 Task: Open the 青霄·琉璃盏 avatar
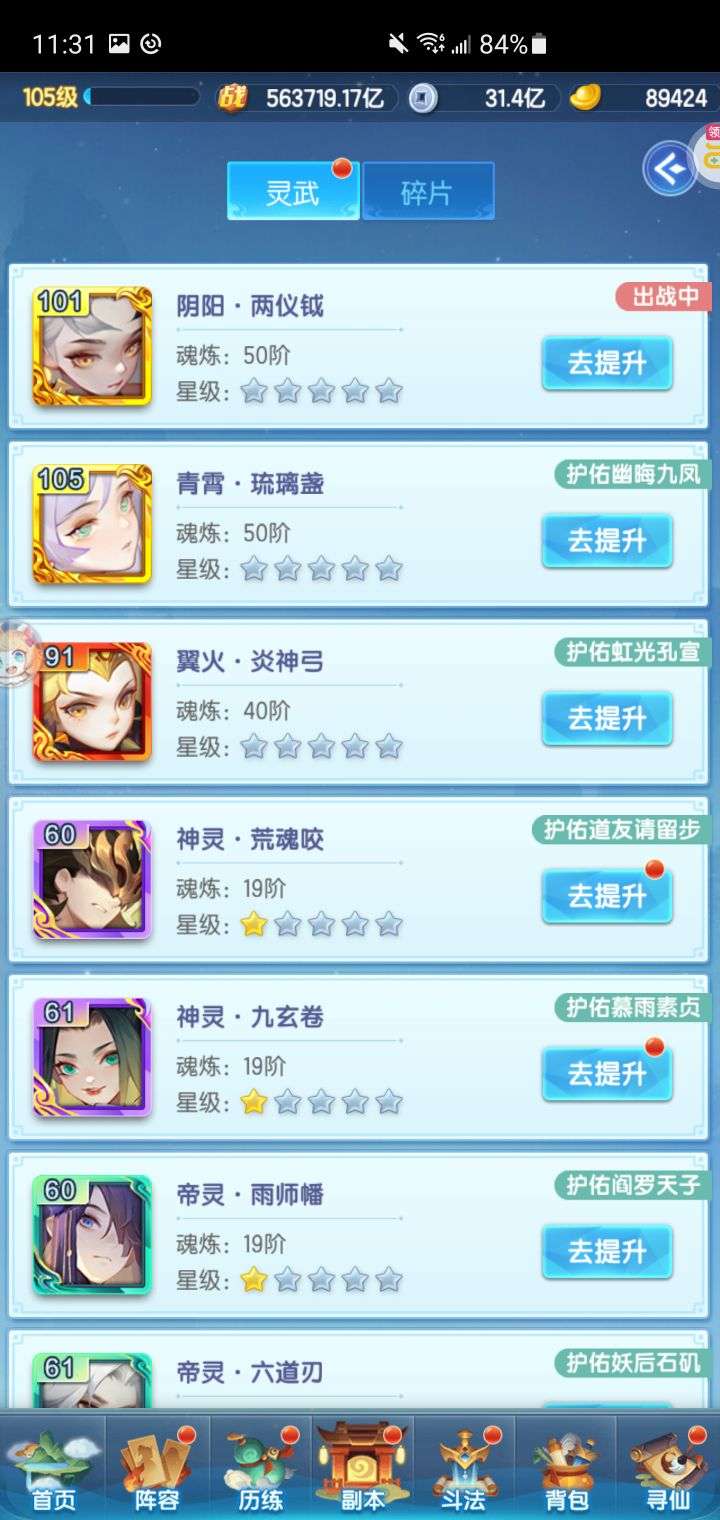click(92, 524)
